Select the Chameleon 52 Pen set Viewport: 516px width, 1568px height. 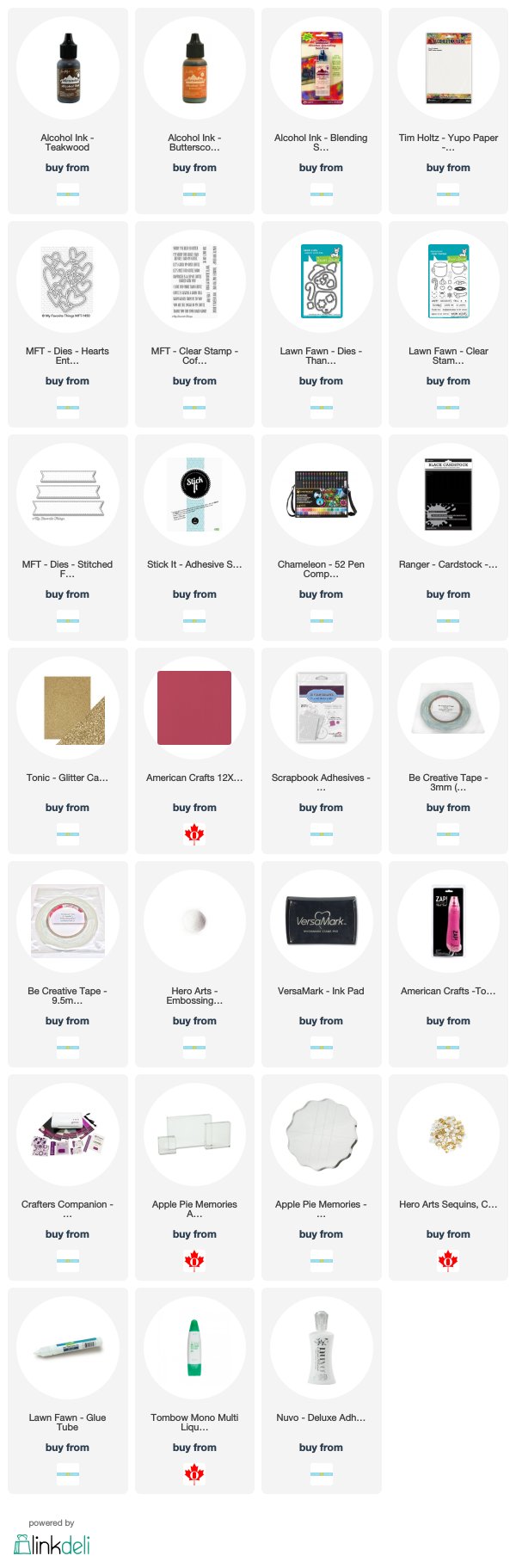(x=321, y=495)
